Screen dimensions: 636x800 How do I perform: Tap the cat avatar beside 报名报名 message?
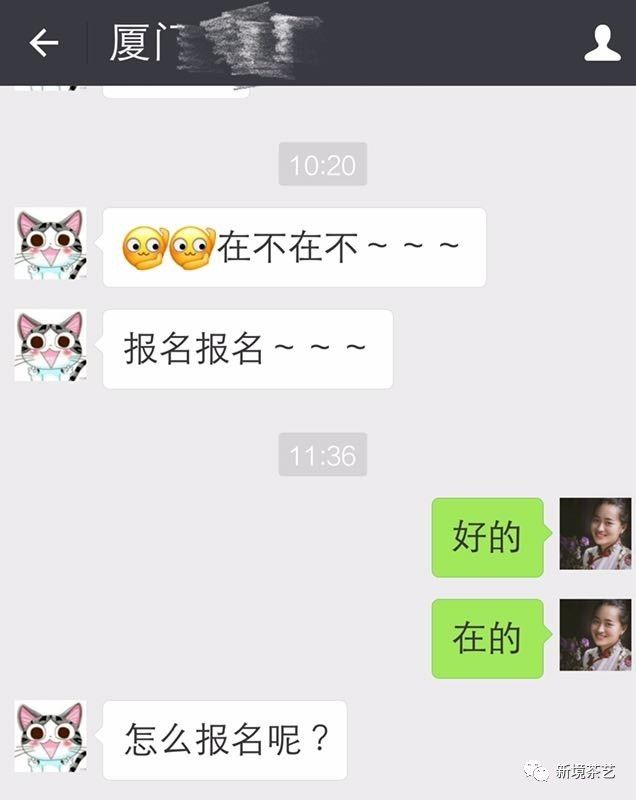point(50,345)
